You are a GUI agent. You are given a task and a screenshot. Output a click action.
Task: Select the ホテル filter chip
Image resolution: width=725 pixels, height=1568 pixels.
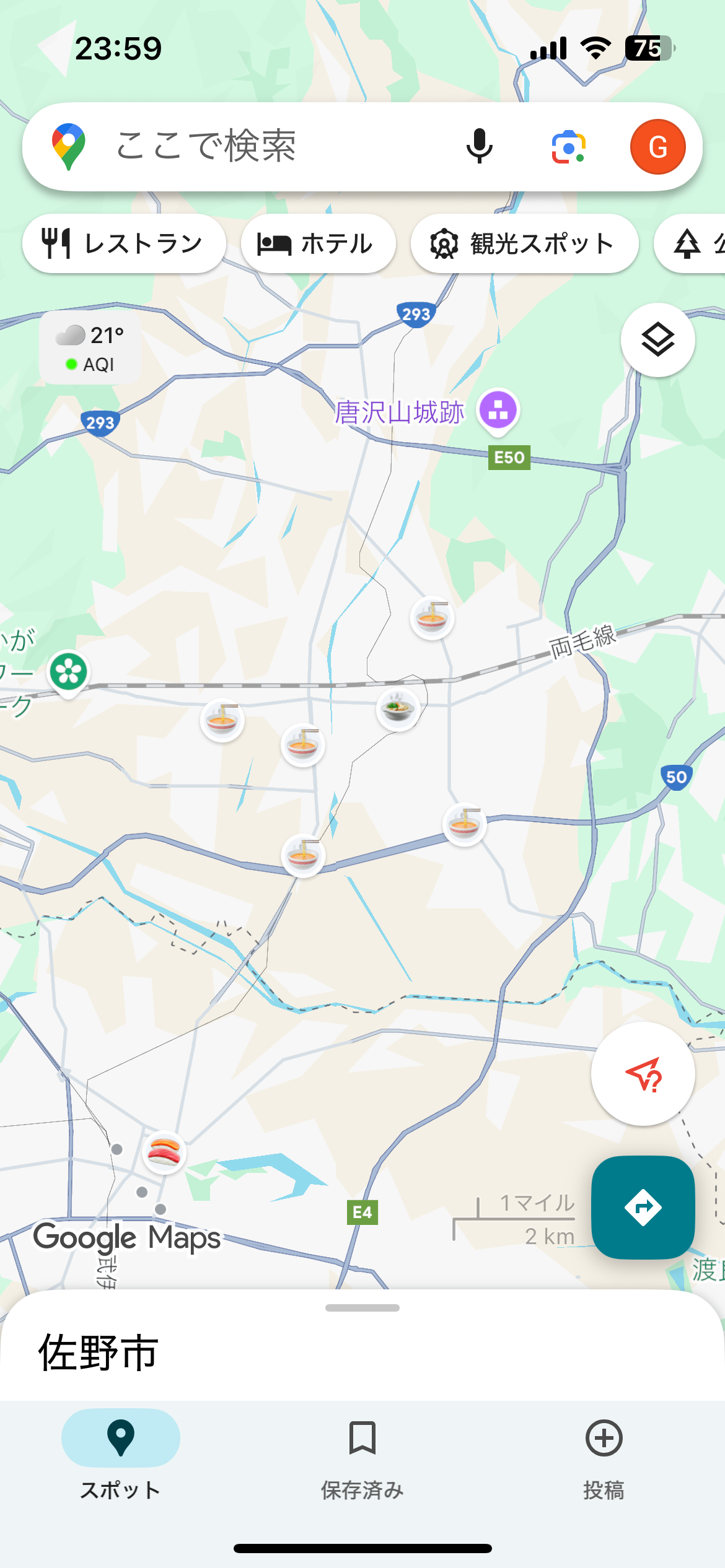pyautogui.click(x=318, y=243)
